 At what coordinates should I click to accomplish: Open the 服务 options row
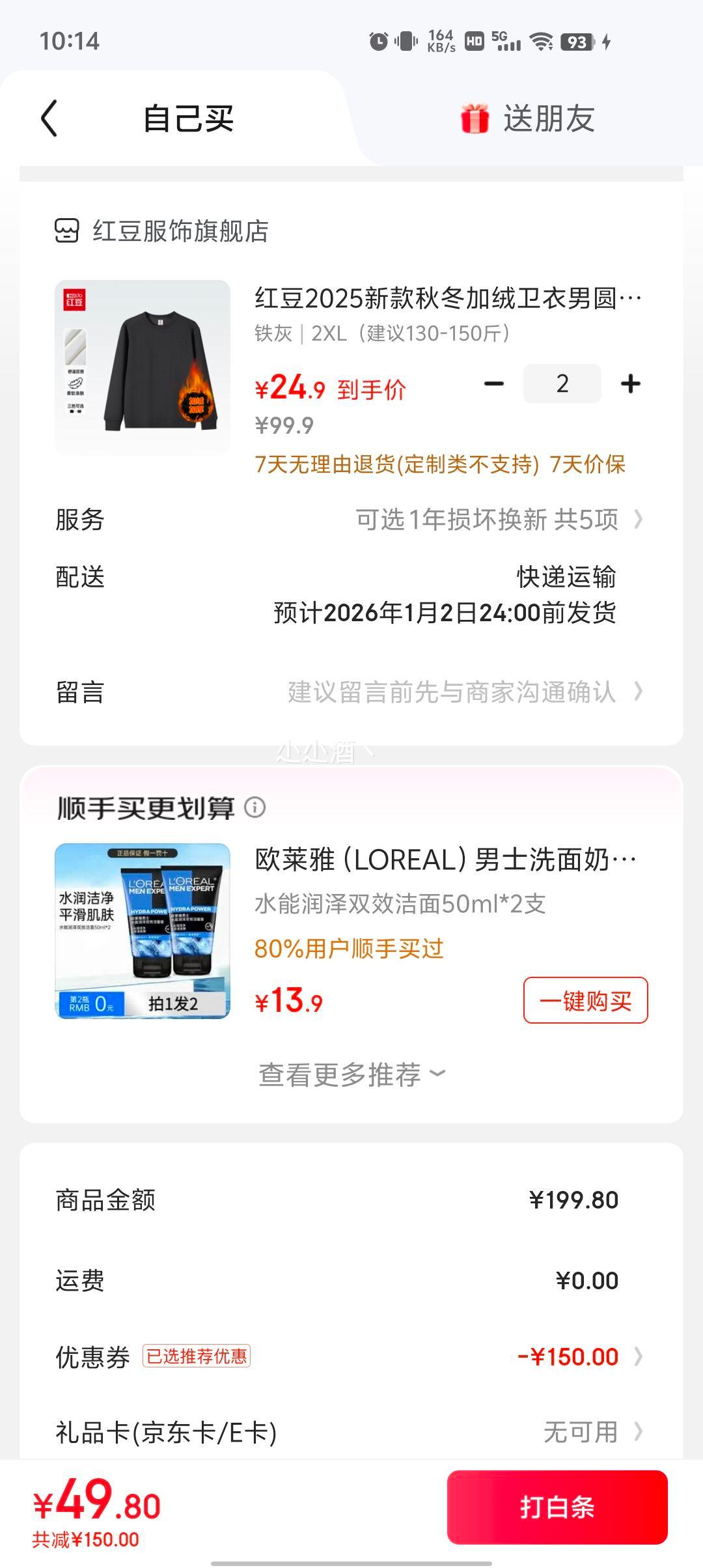coord(351,520)
